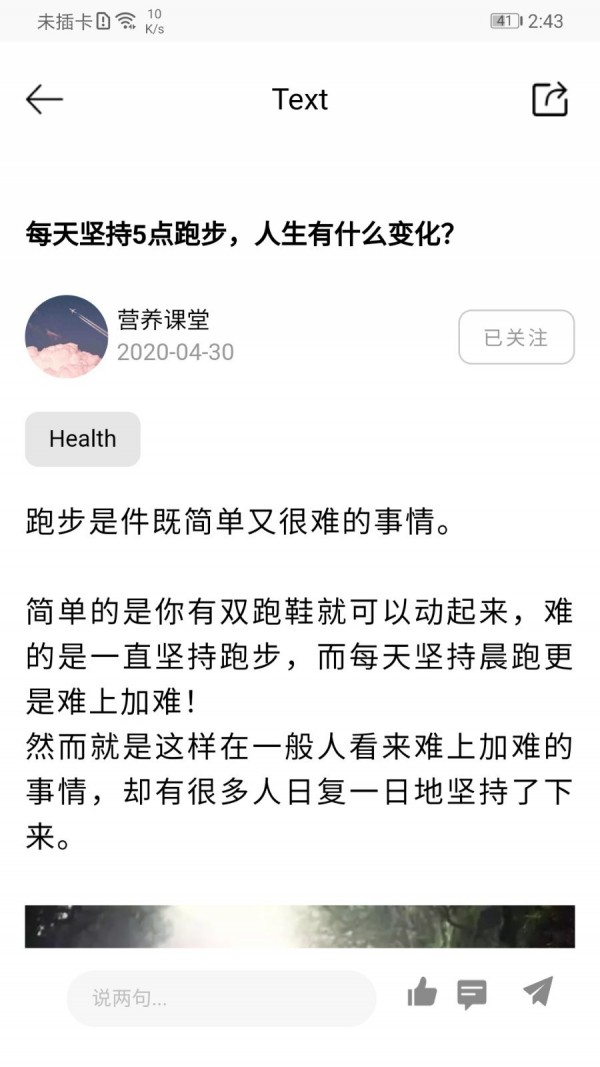600x1067 pixels.
Task: Like this article with thumbs-up icon
Action: pos(422,993)
